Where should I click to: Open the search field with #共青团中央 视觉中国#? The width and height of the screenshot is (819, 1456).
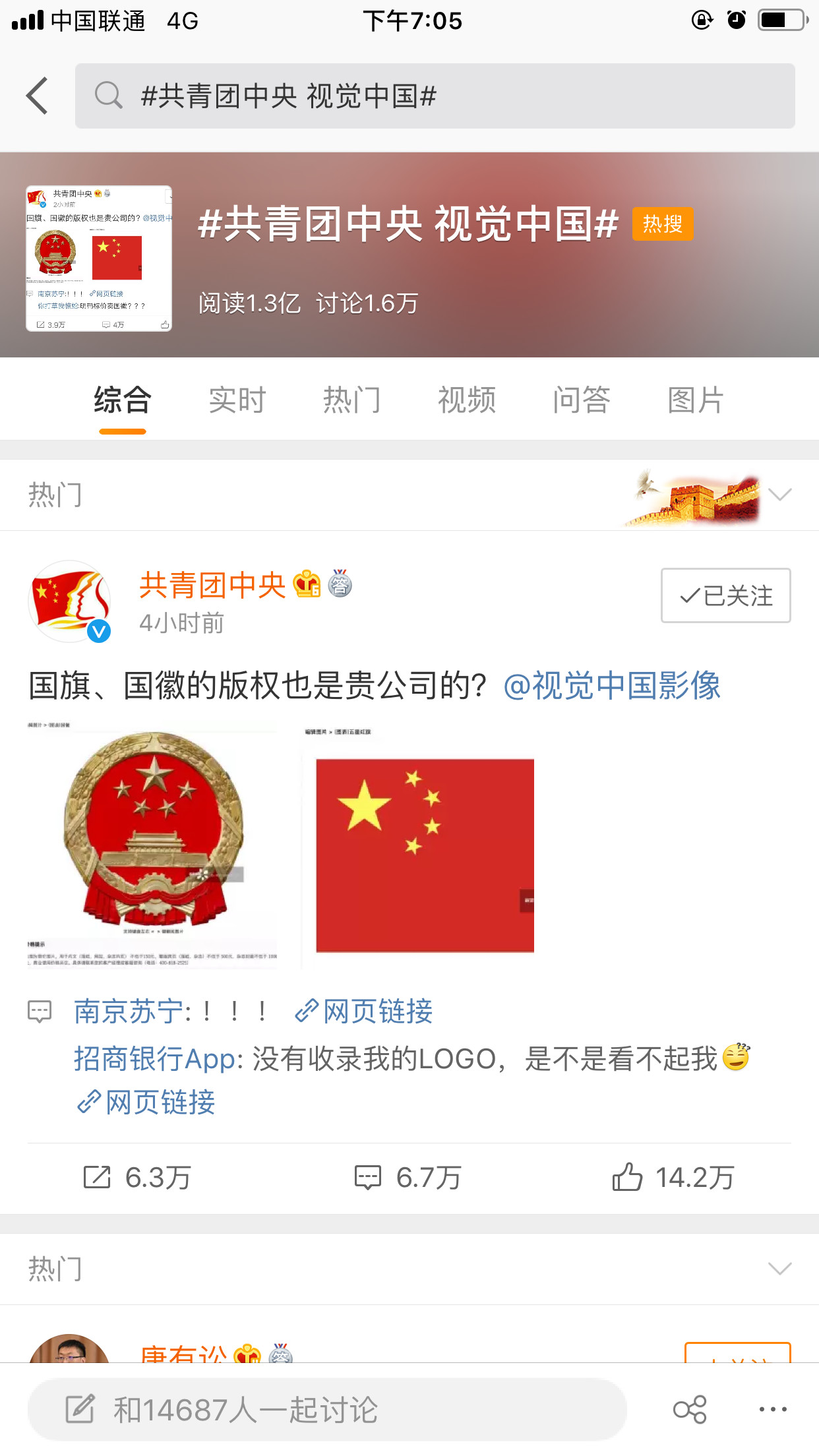point(434,96)
